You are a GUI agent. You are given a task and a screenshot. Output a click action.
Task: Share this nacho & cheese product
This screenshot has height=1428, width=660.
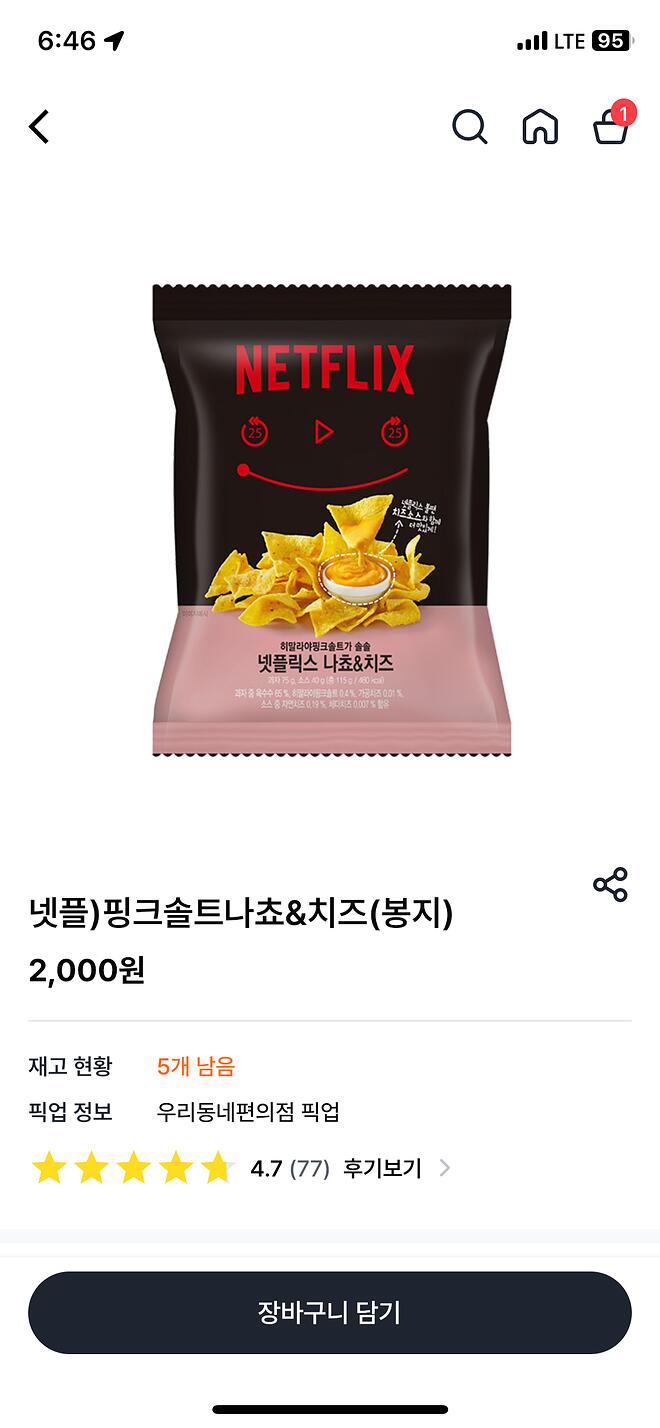click(610, 886)
